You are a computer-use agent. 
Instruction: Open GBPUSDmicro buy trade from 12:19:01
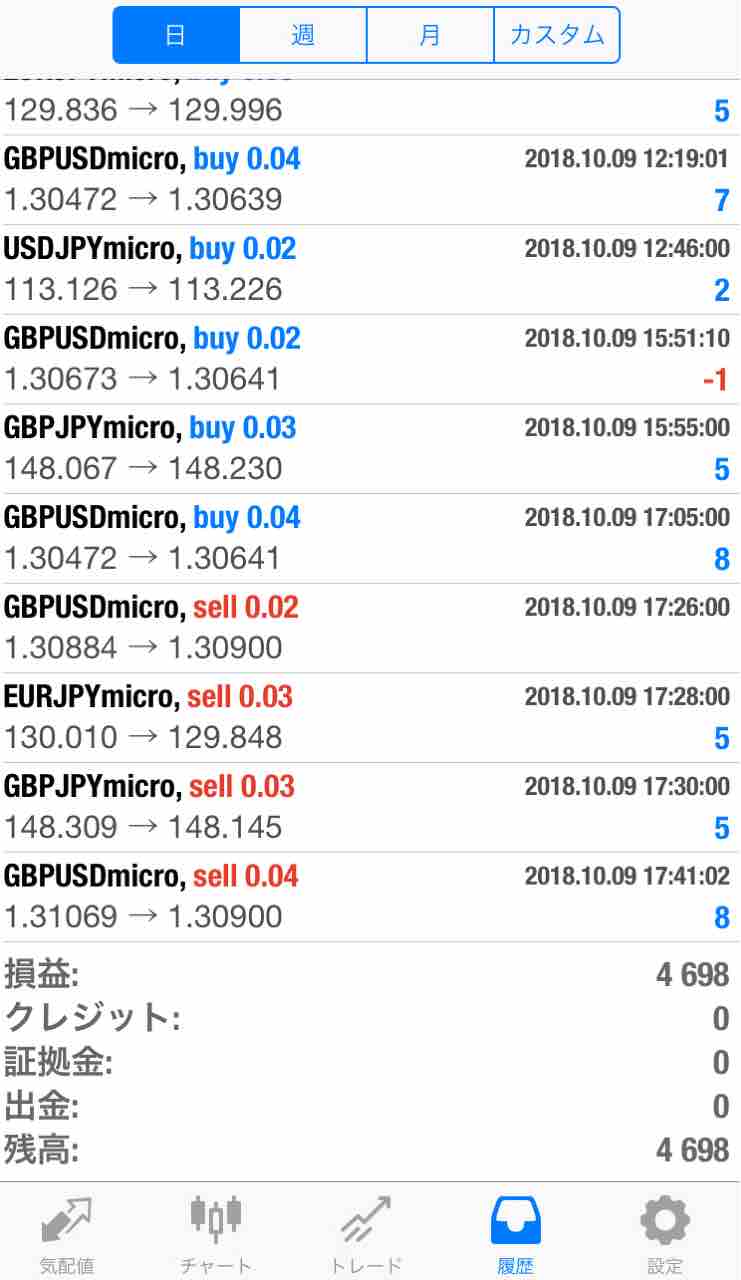(x=370, y=180)
